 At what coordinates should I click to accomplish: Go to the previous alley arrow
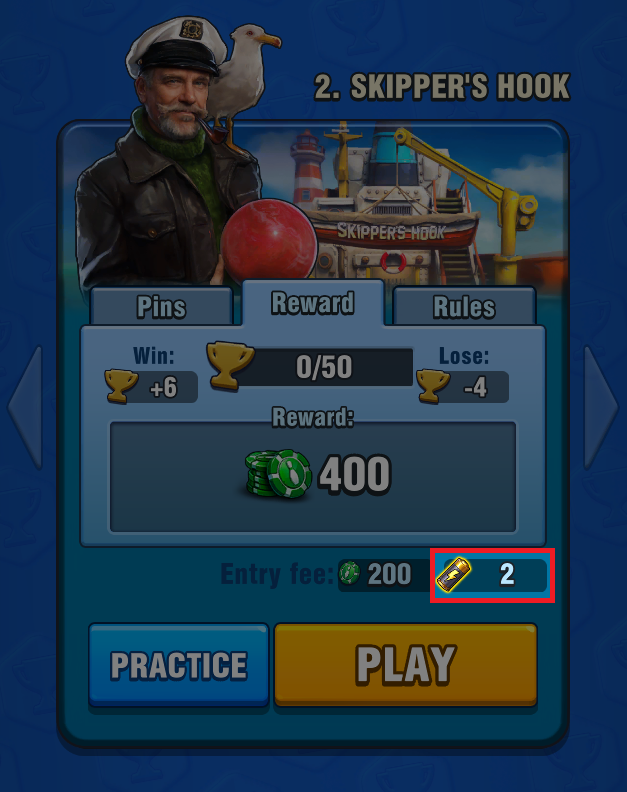[25, 407]
